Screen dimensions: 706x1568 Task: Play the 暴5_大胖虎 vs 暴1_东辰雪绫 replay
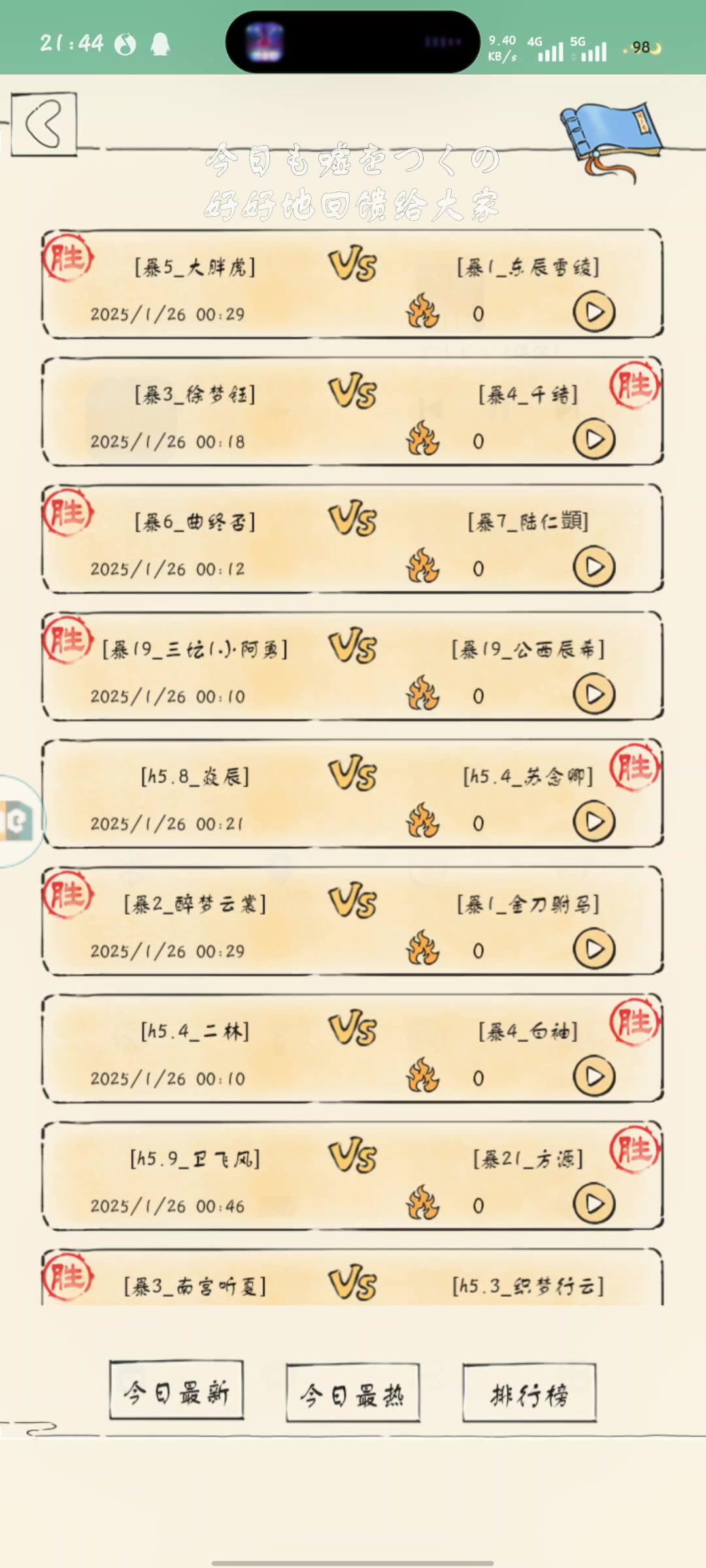click(x=594, y=312)
